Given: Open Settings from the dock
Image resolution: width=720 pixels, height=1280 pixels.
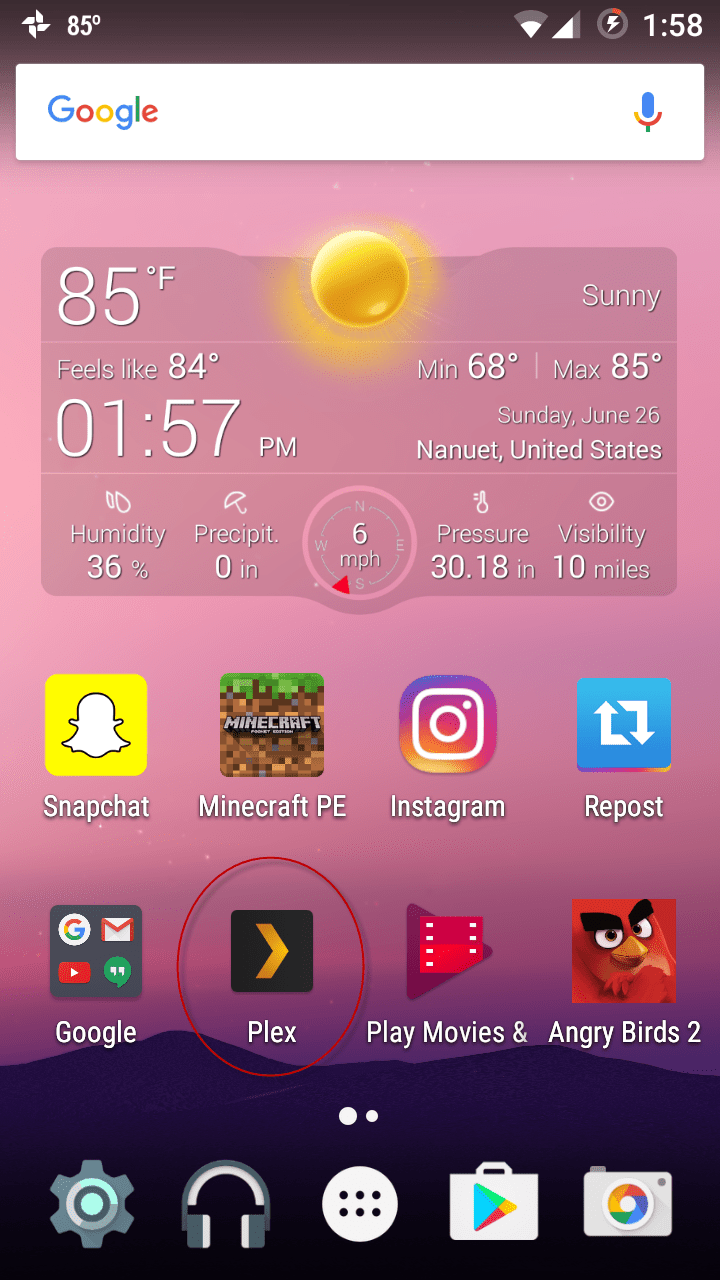Looking at the screenshot, I should tap(92, 1205).
